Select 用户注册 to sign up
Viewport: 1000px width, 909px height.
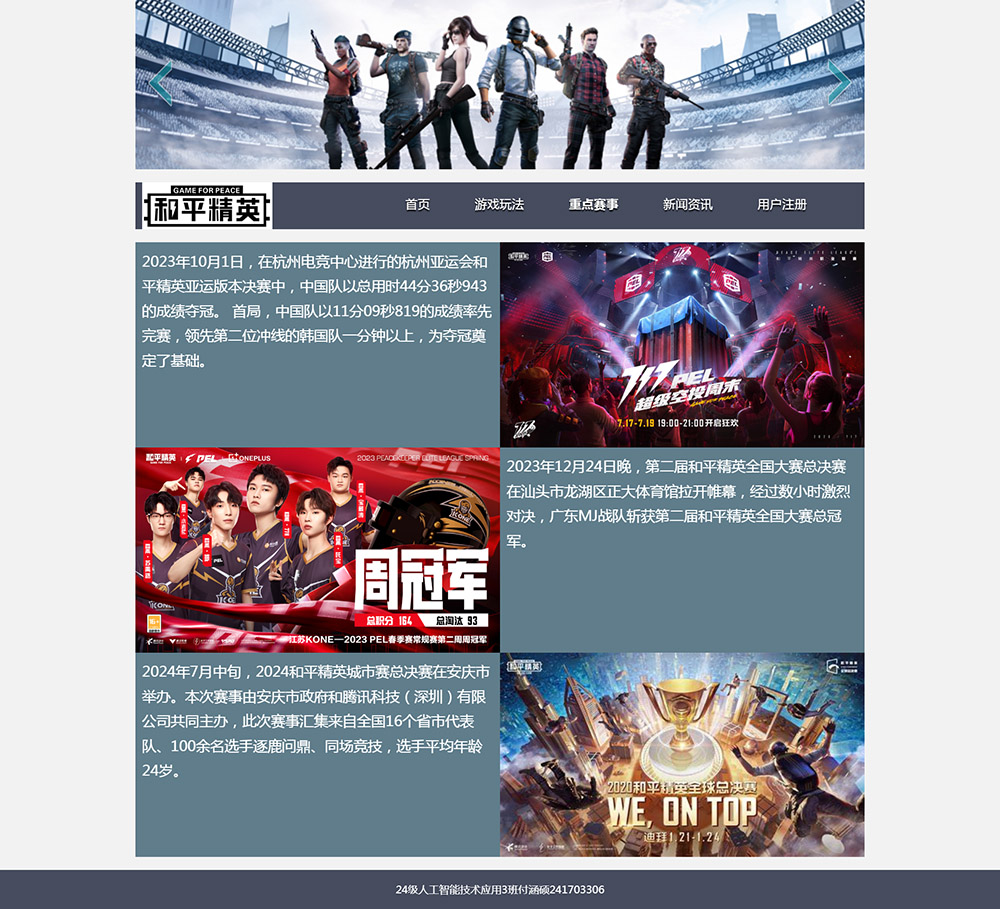pos(781,204)
